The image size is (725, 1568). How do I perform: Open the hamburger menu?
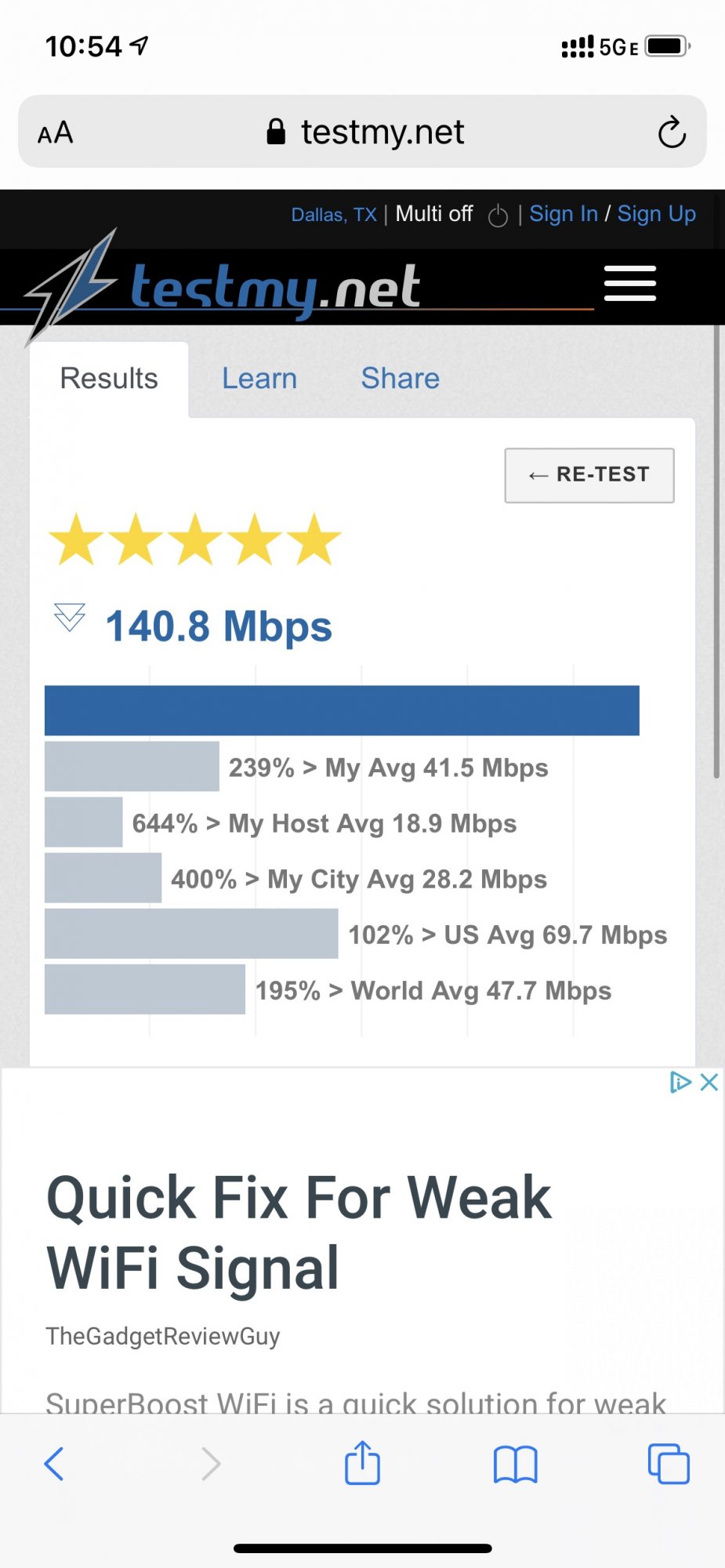coord(630,283)
